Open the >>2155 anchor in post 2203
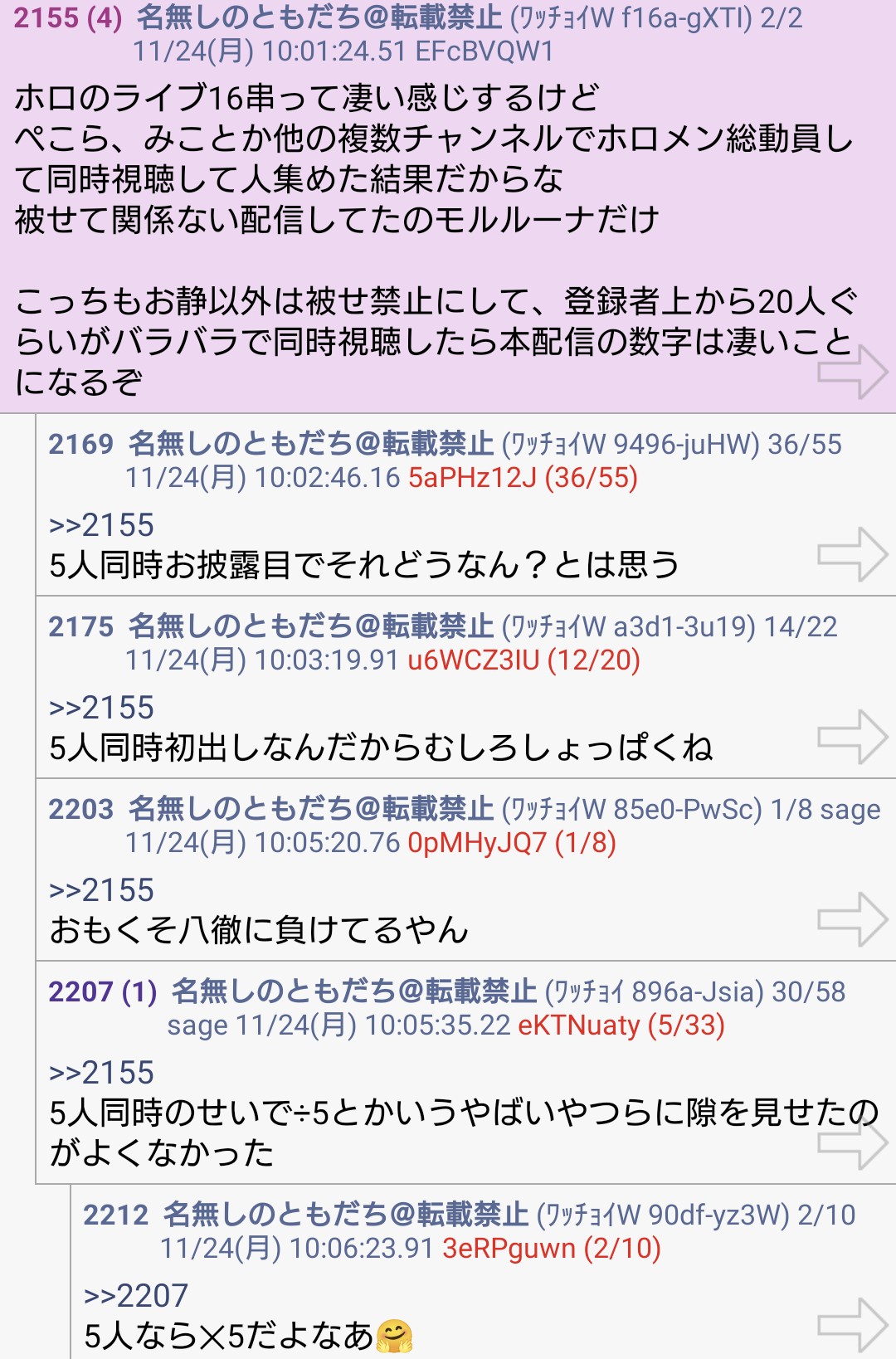Viewport: 896px width, 1359px height. (x=101, y=890)
